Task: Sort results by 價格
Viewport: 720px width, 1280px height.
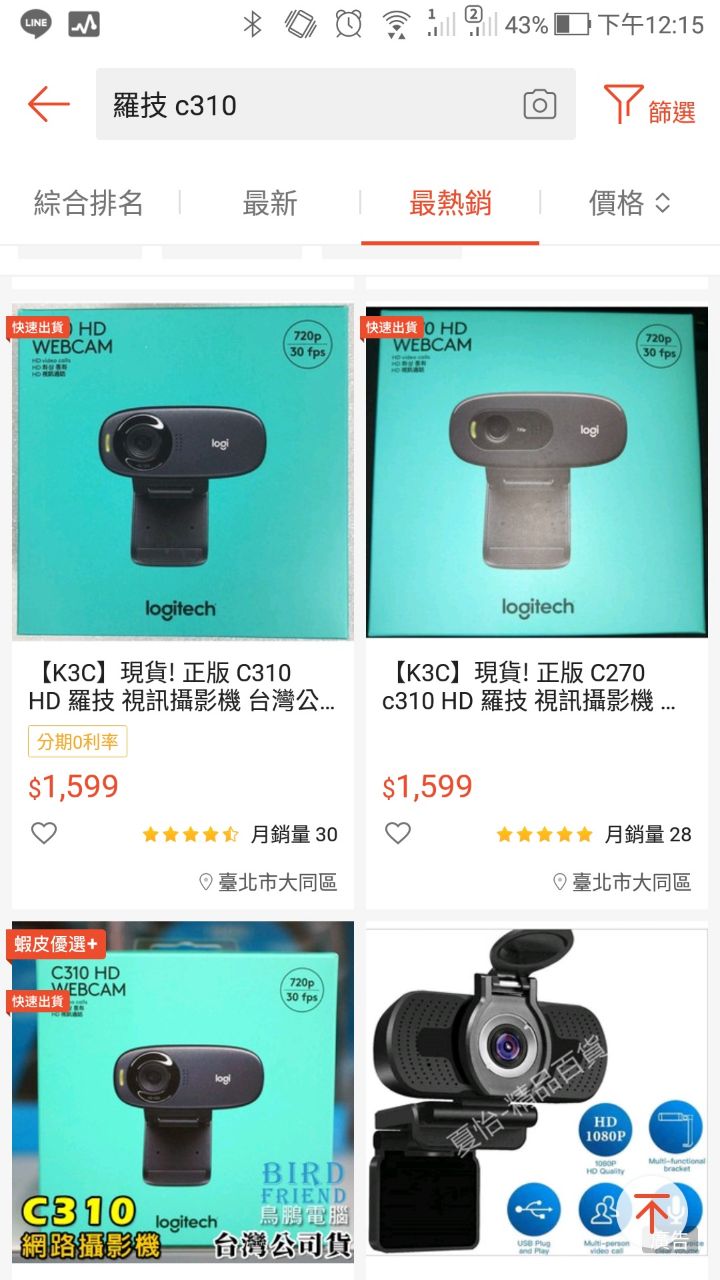Action: 629,203
